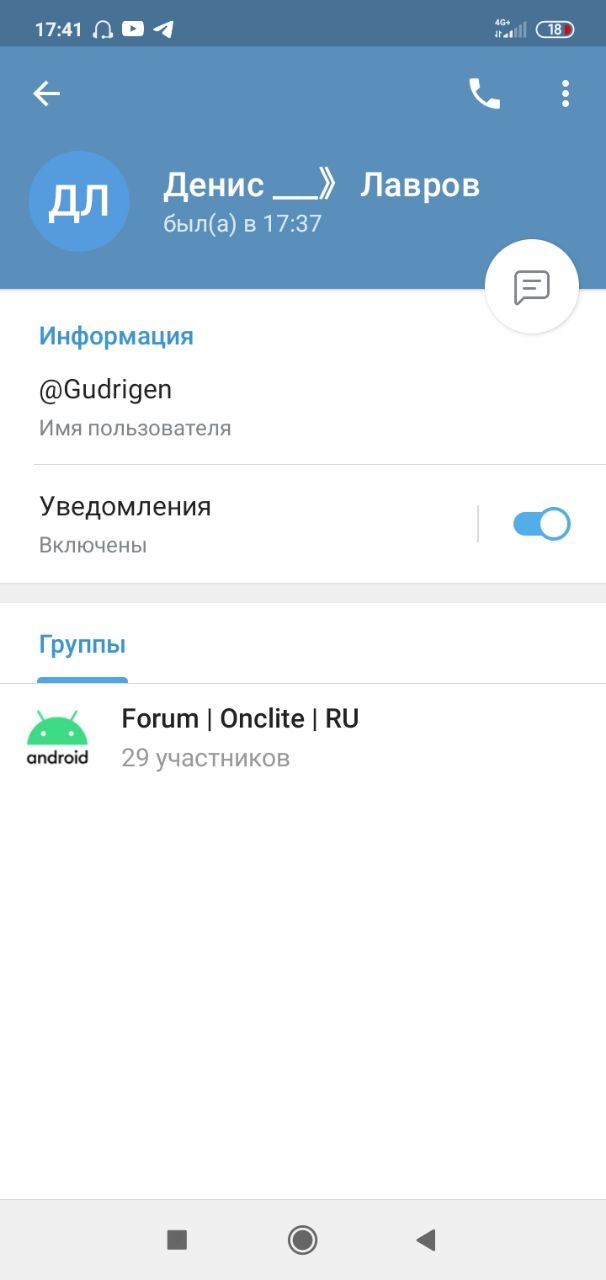Open the three-dot overflow menu

click(x=565, y=94)
